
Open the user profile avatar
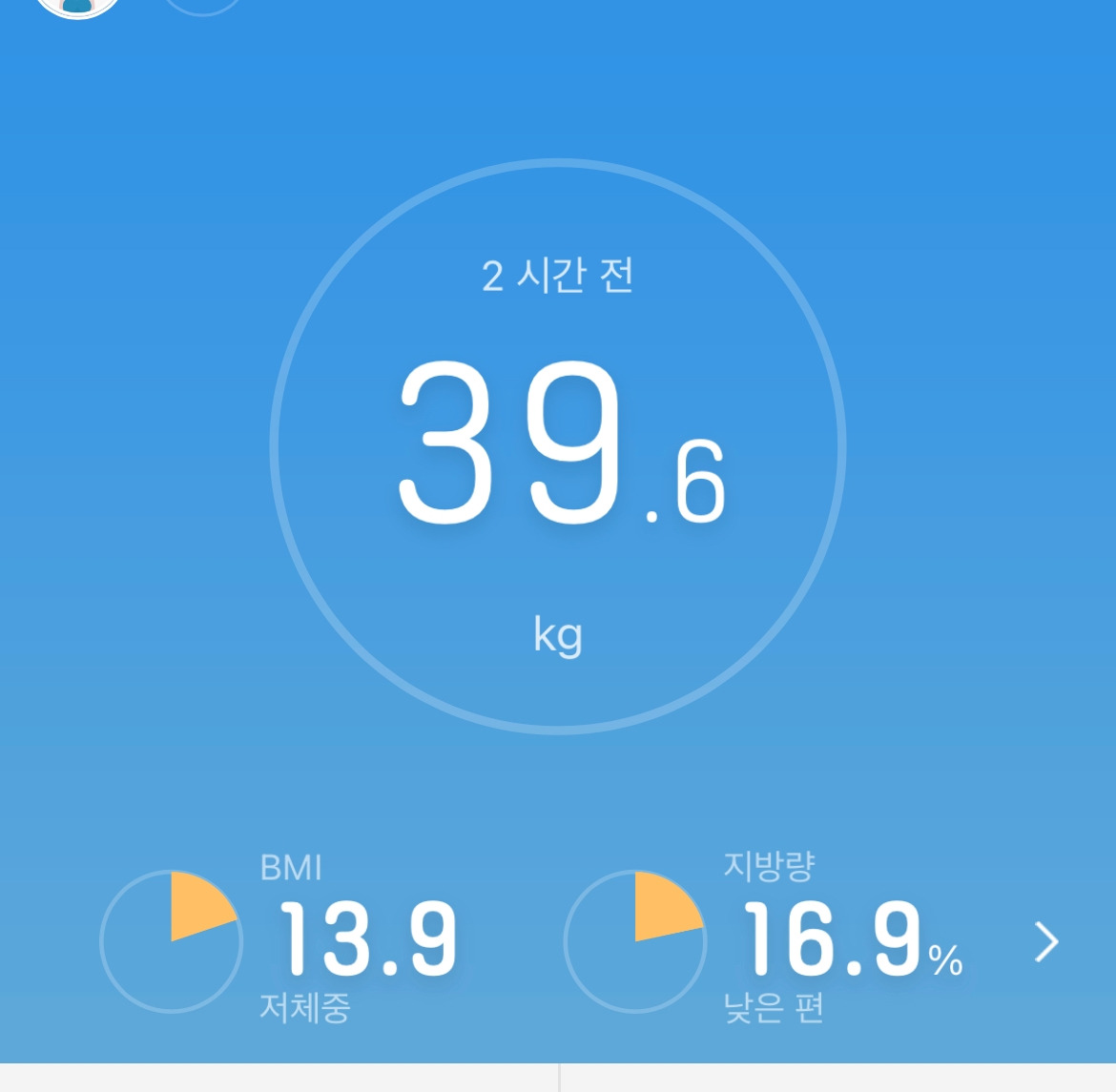[x=78, y=6]
